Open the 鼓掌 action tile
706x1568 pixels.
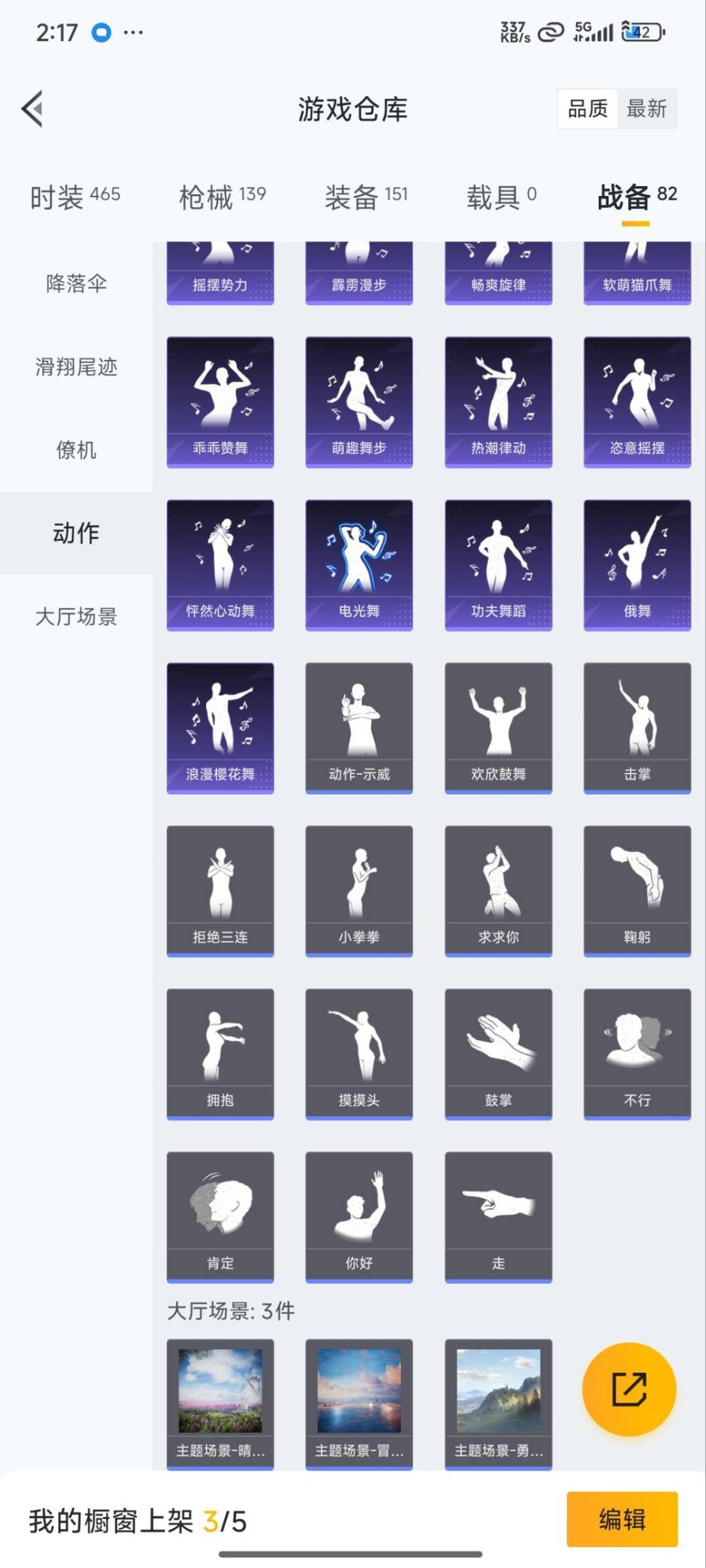(x=498, y=1054)
